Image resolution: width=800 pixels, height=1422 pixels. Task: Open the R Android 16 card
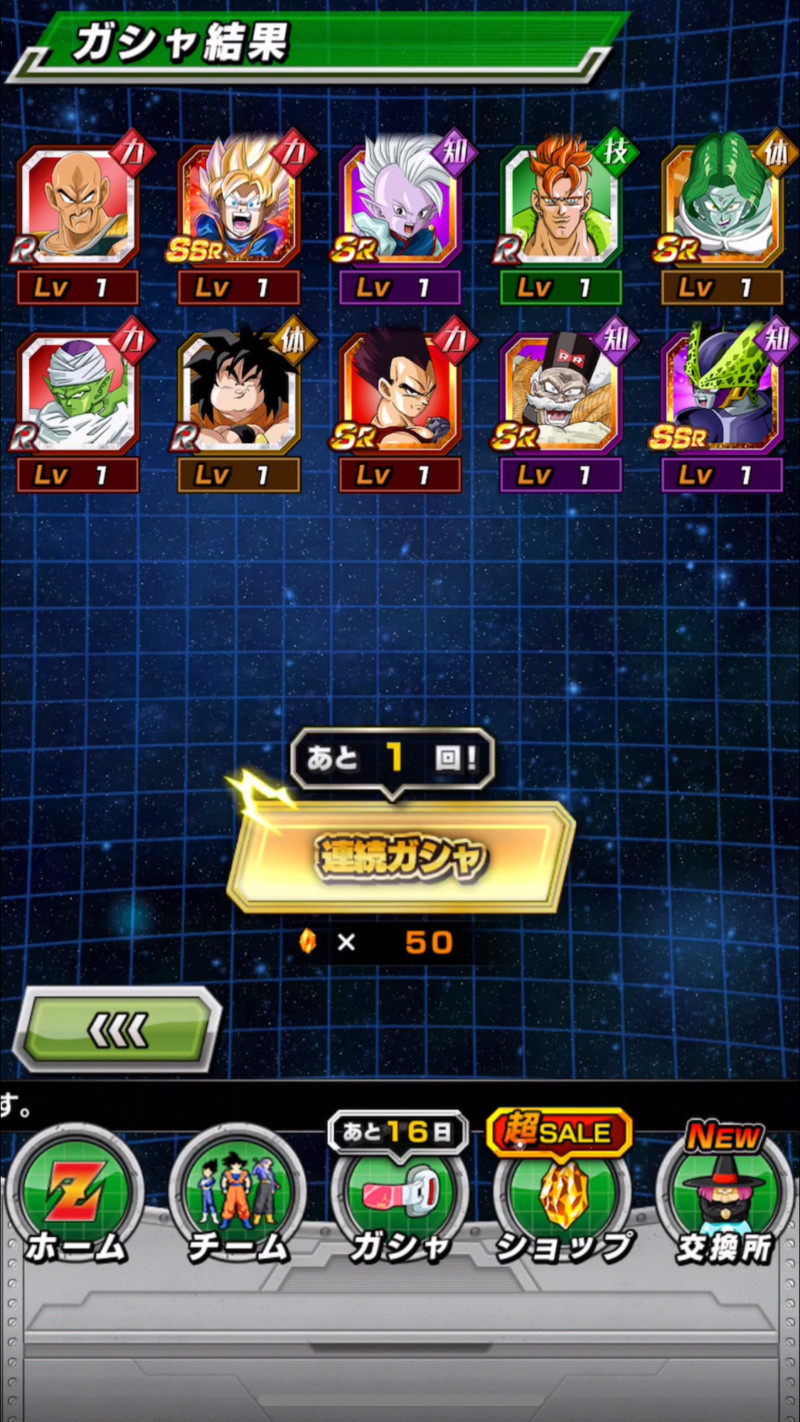click(560, 207)
